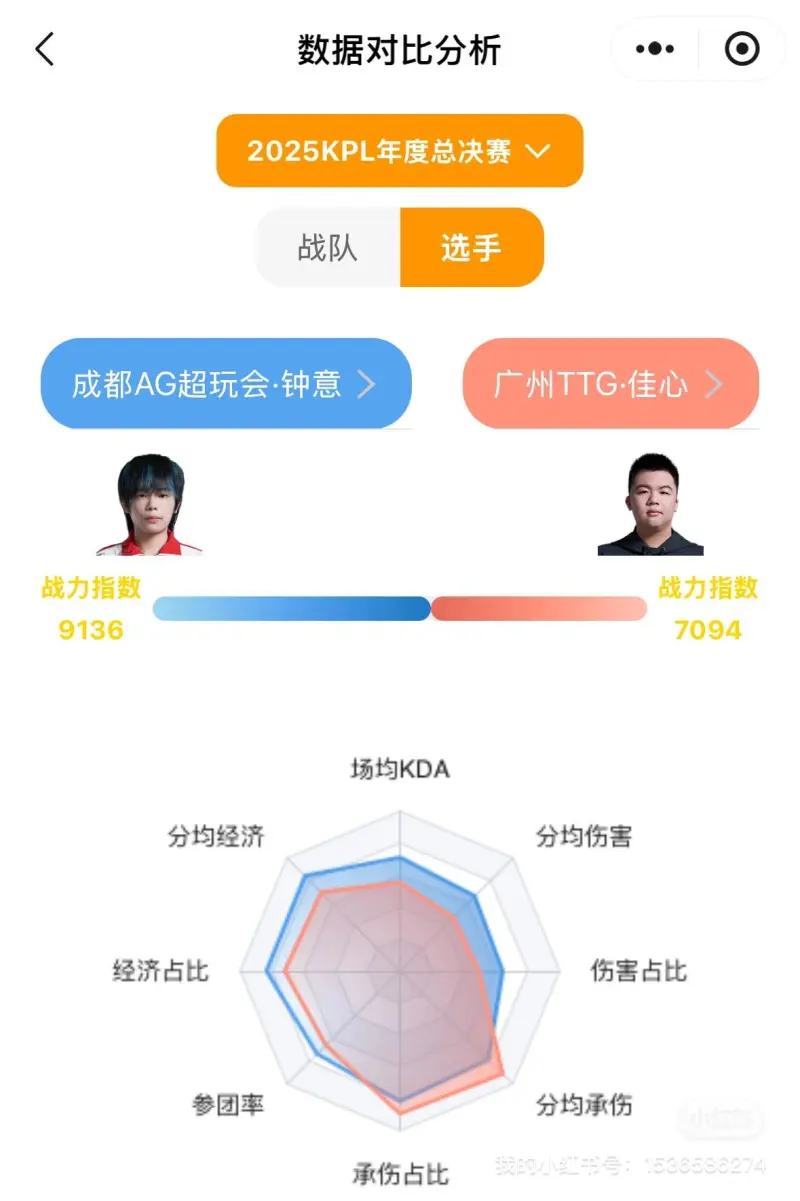This screenshot has height=1201, width=800.
Task: Close the mini program with the circle icon
Action: [742, 49]
